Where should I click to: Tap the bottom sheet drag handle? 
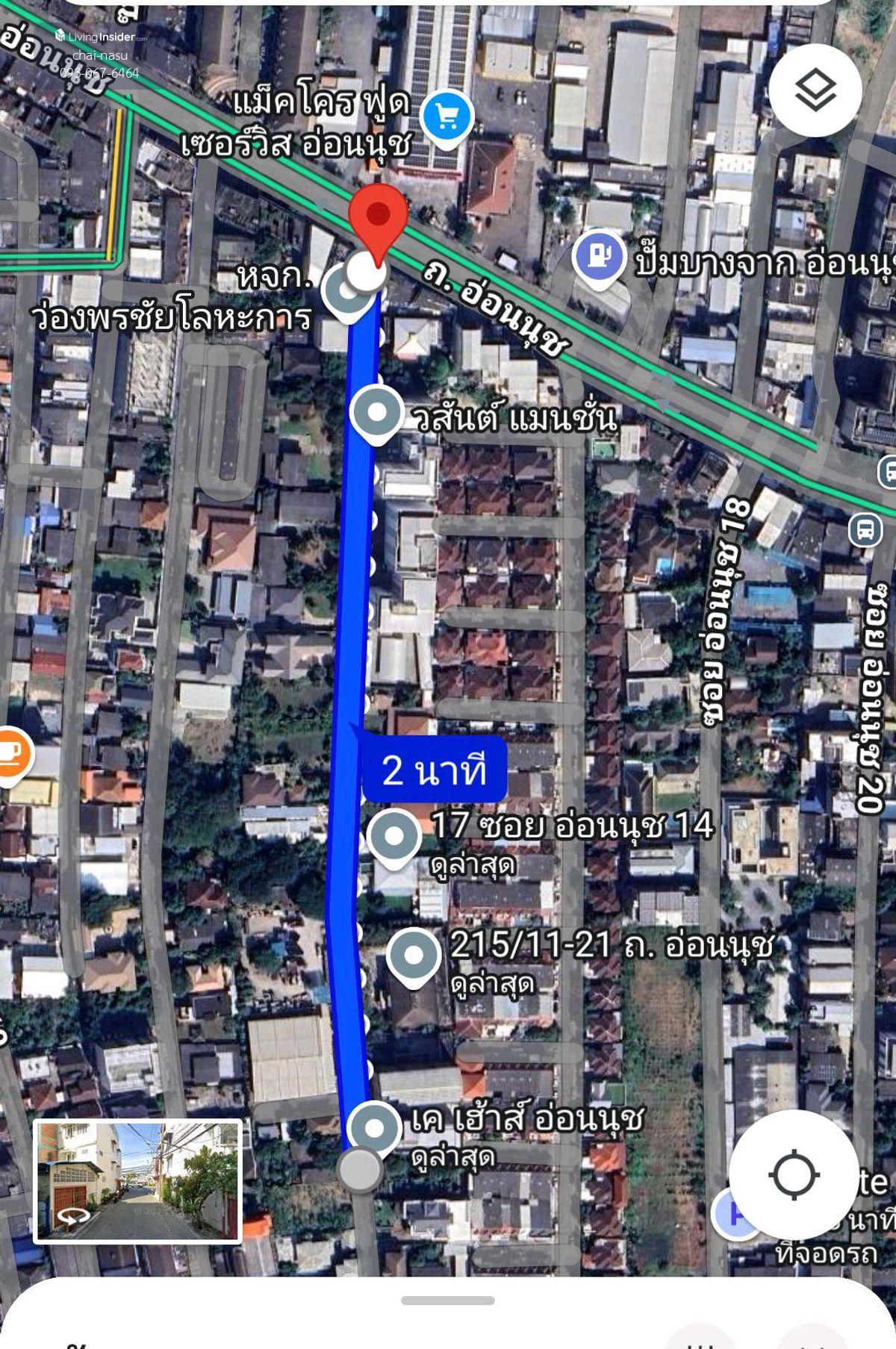coord(447,1300)
